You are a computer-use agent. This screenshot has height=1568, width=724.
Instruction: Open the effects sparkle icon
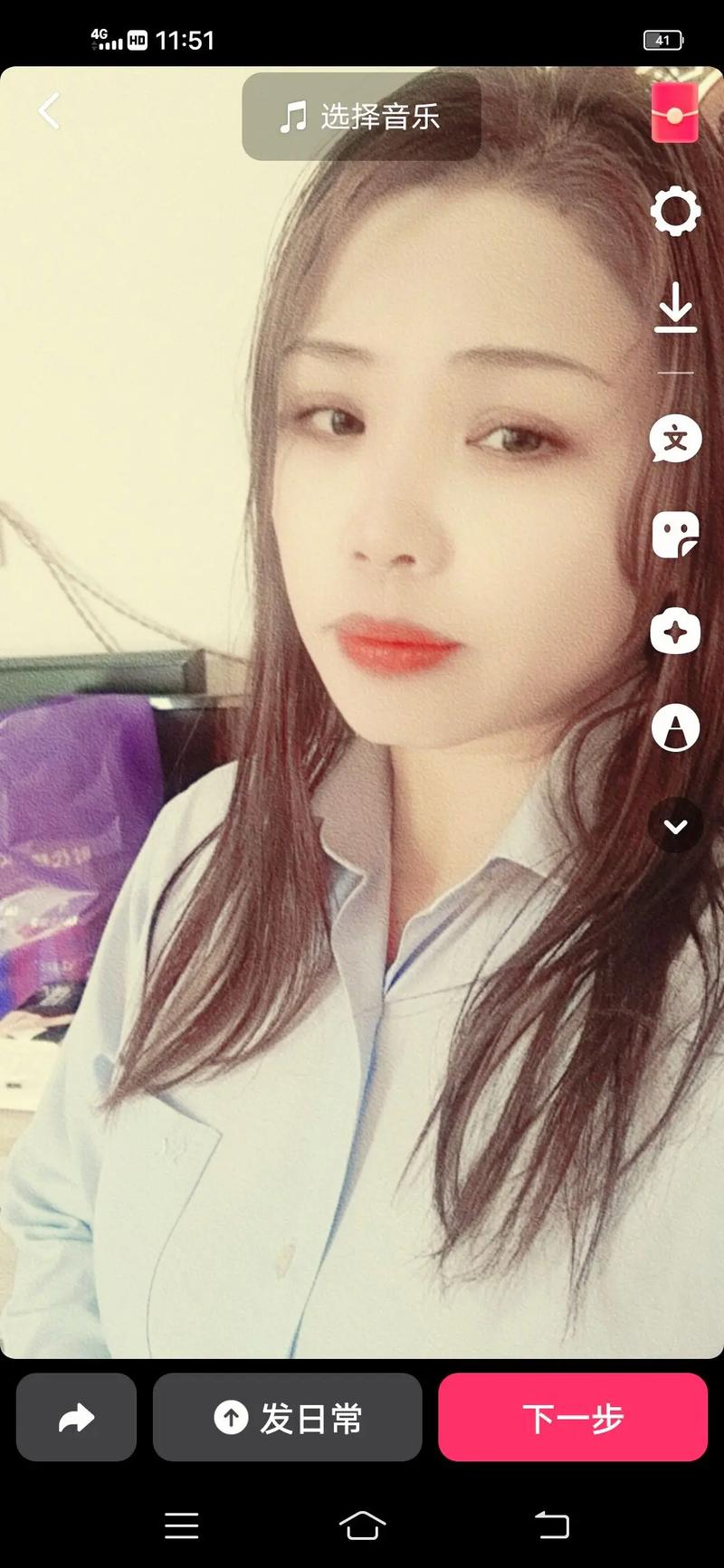click(x=675, y=632)
